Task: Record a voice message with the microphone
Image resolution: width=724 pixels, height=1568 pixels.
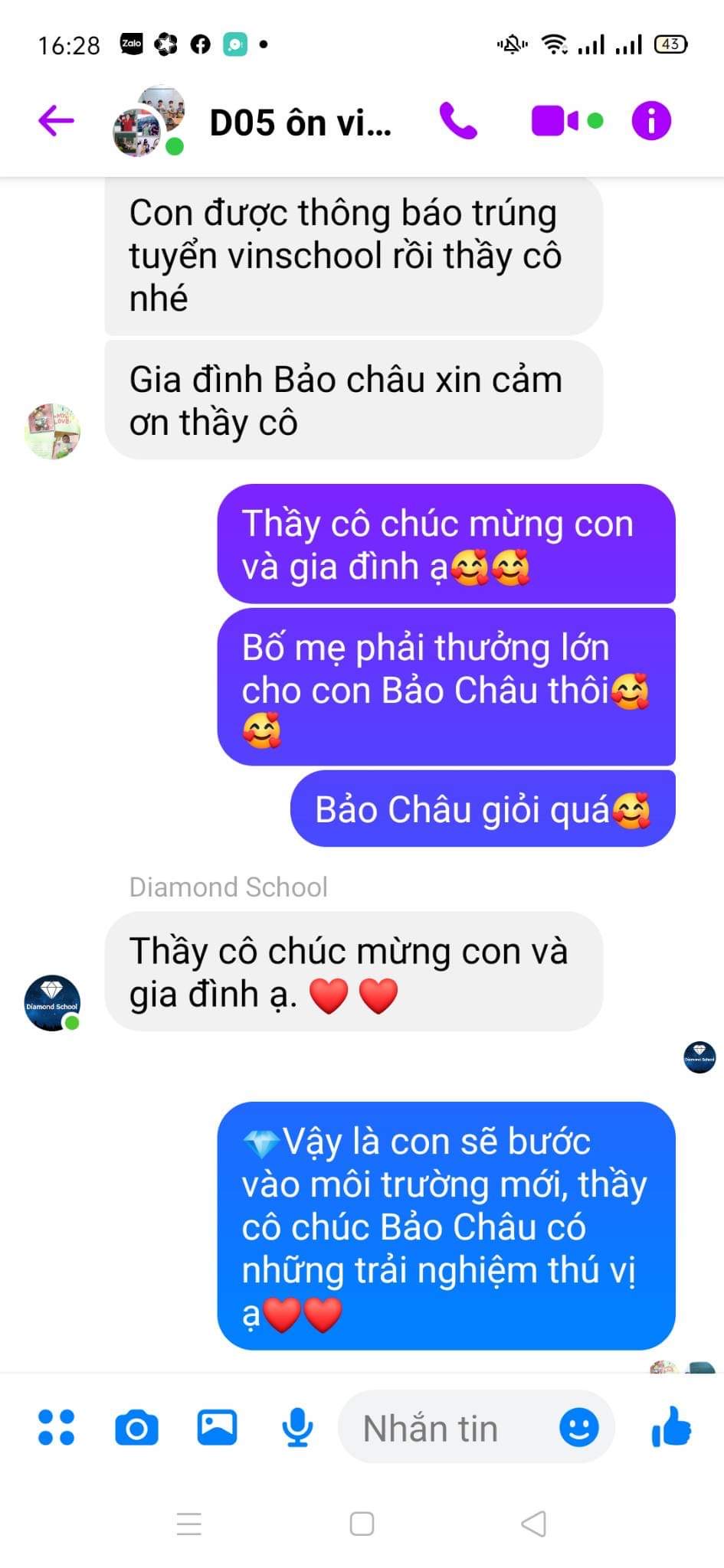Action: pyautogui.click(x=297, y=1427)
